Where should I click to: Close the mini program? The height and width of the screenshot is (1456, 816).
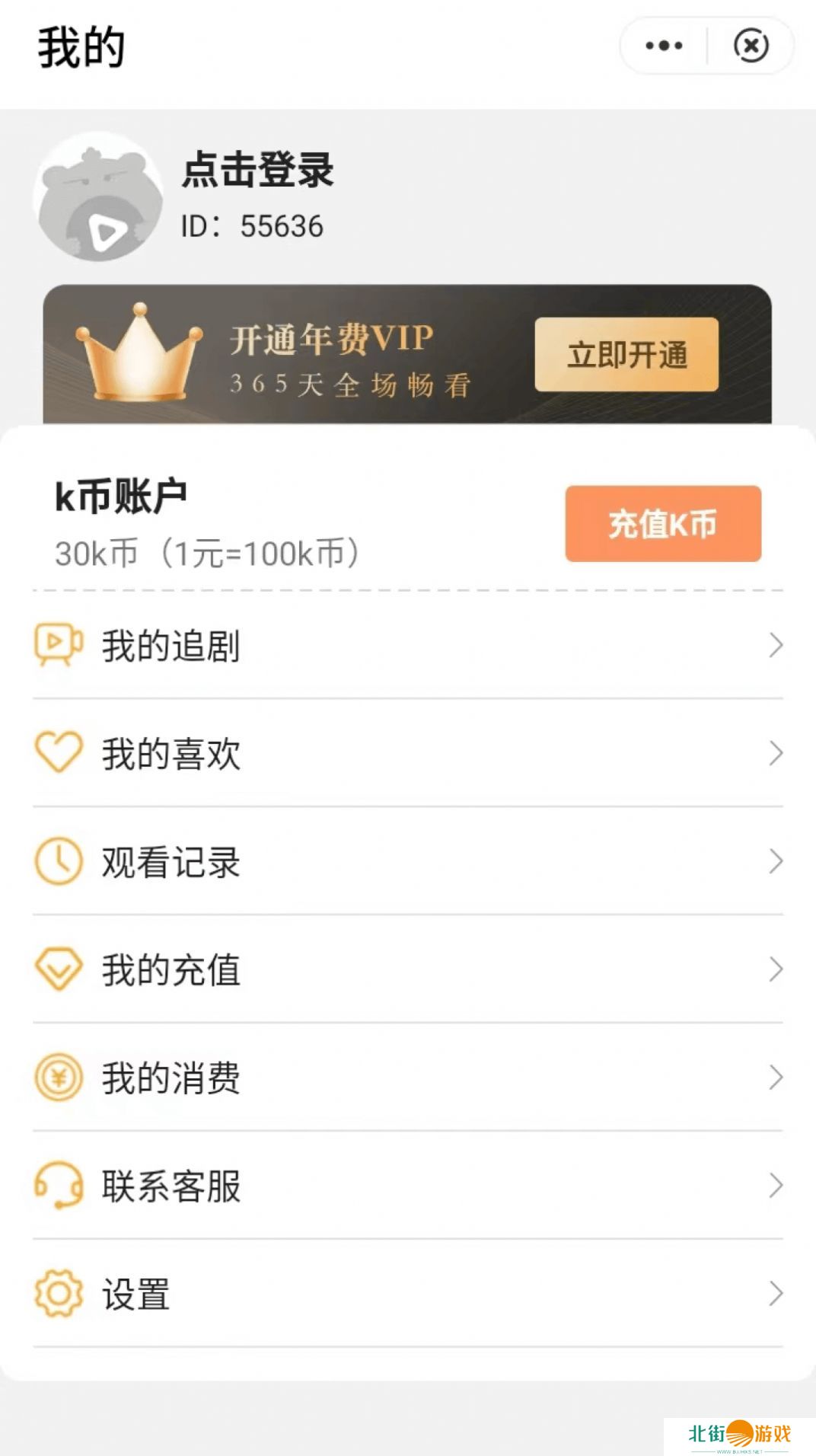click(x=751, y=46)
